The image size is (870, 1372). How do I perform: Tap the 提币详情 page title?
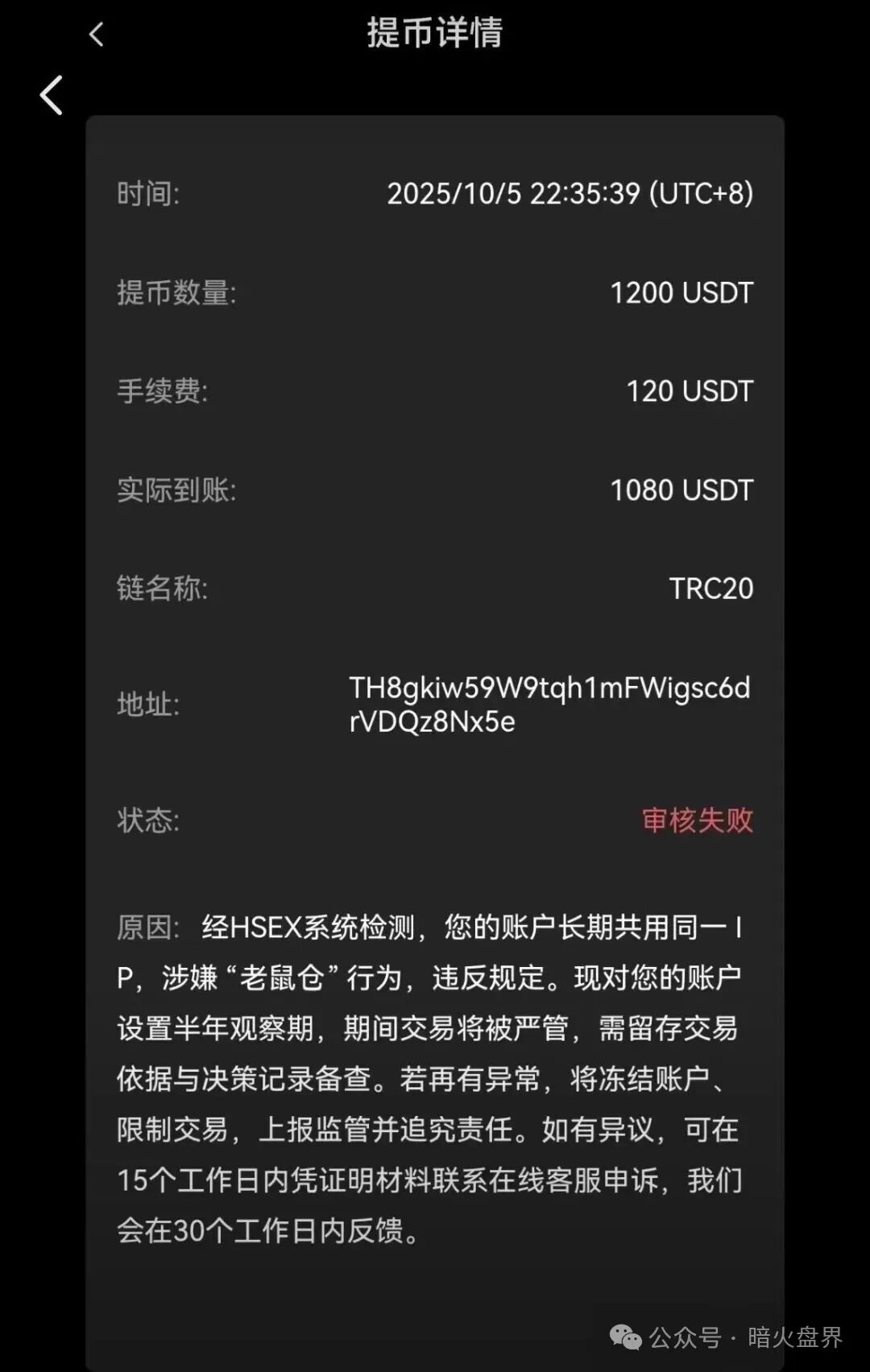click(435, 34)
